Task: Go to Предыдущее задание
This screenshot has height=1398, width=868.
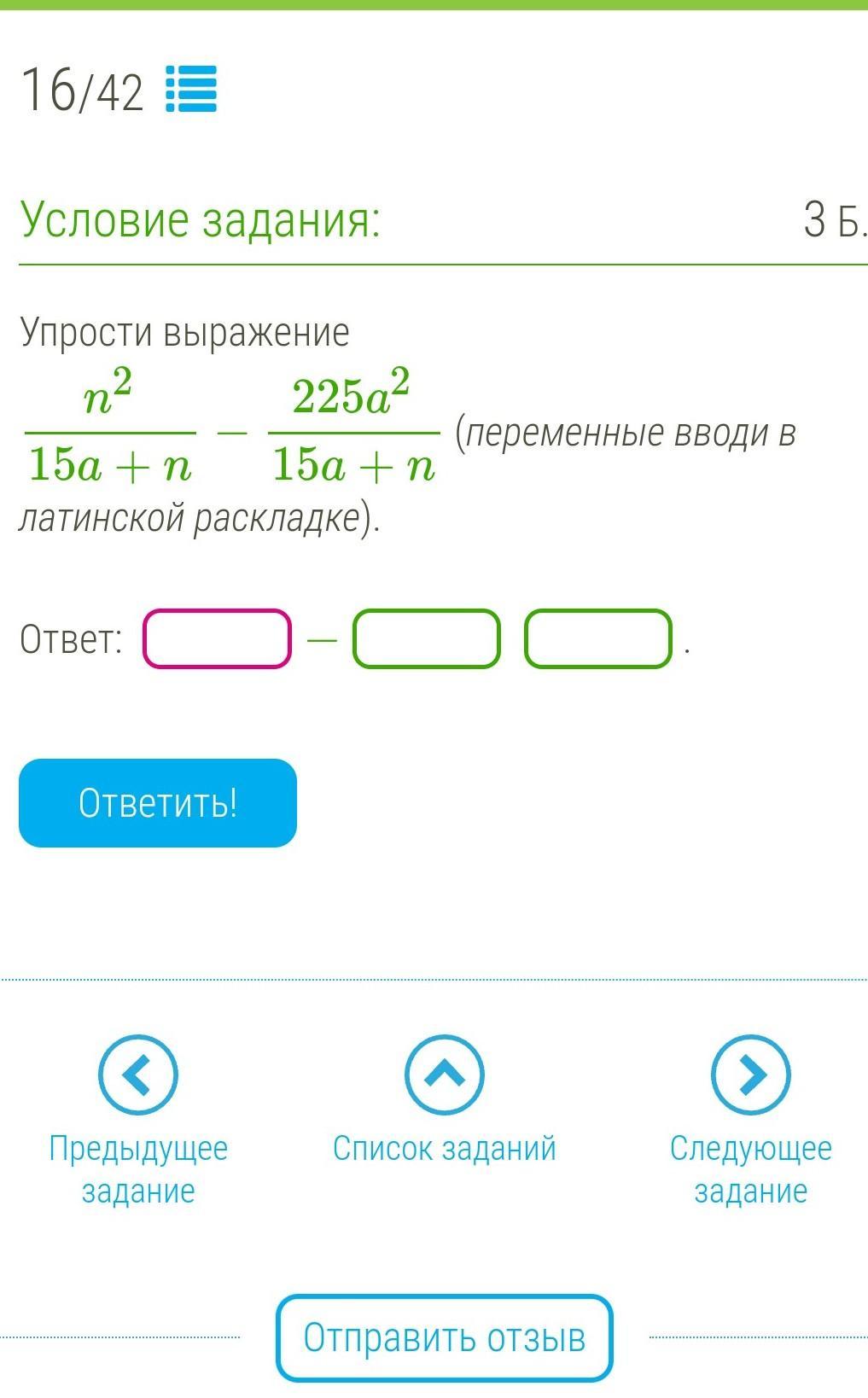Action: pos(138,1075)
